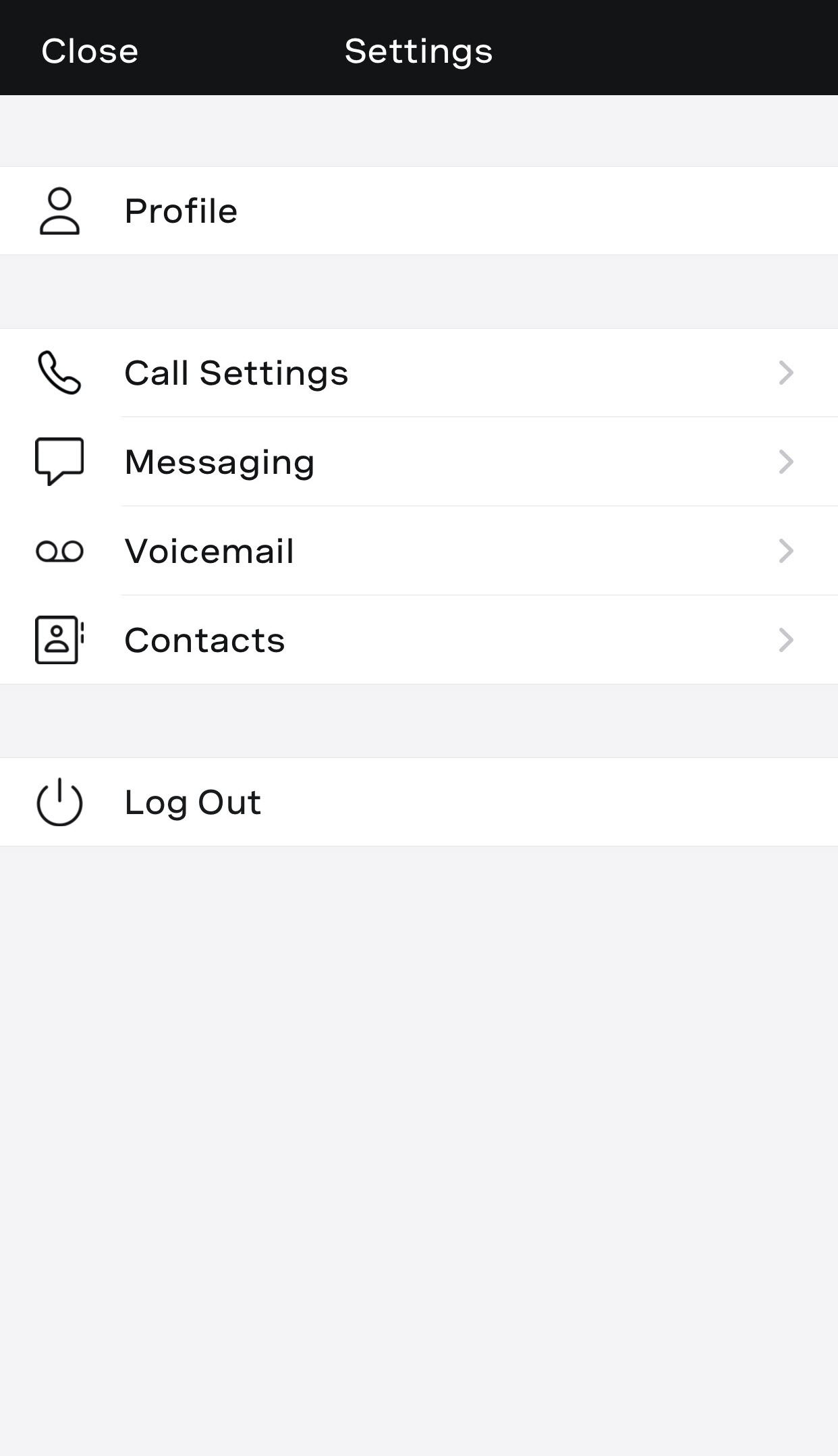Expand the Contacts section chevron
The image size is (838, 1456).
click(x=785, y=640)
